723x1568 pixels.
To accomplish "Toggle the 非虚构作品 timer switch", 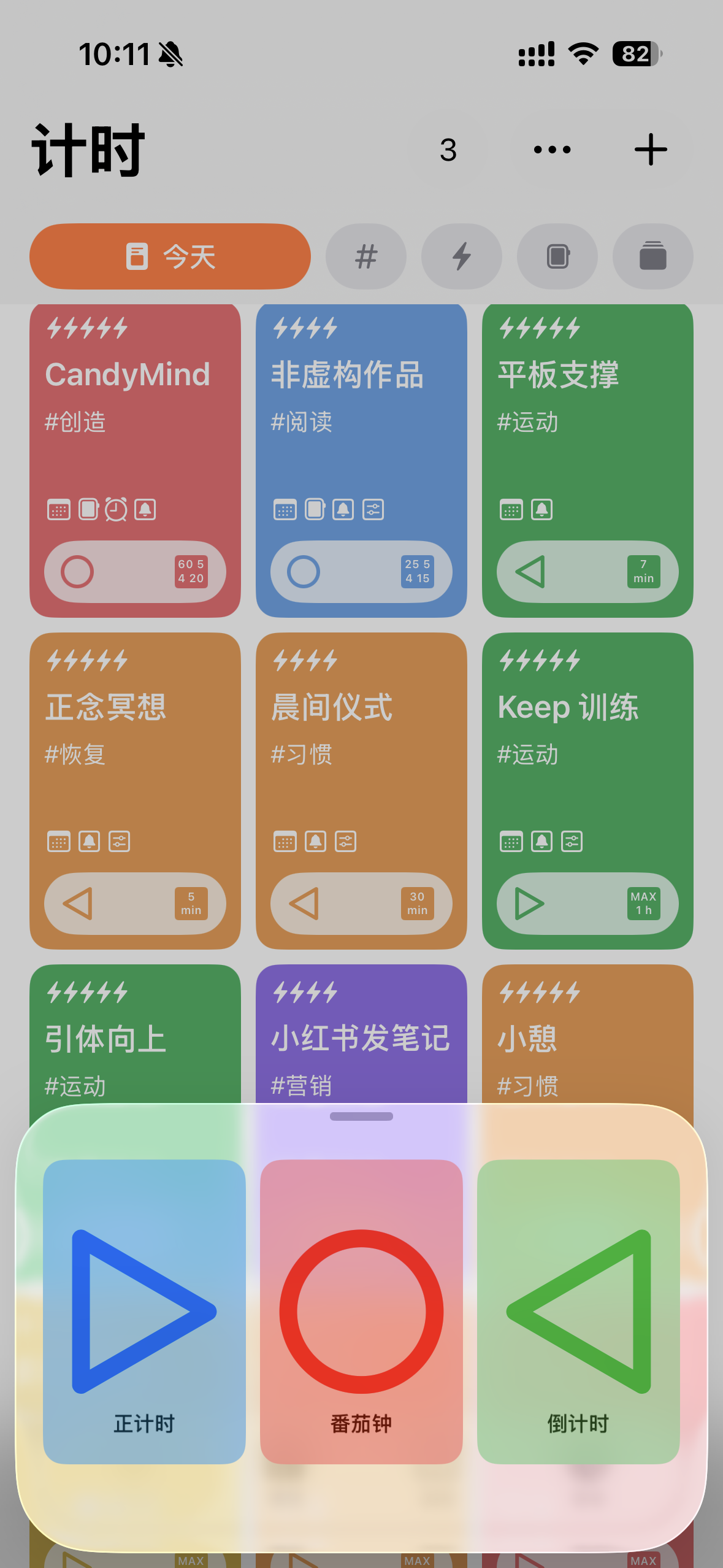I will tap(361, 571).
